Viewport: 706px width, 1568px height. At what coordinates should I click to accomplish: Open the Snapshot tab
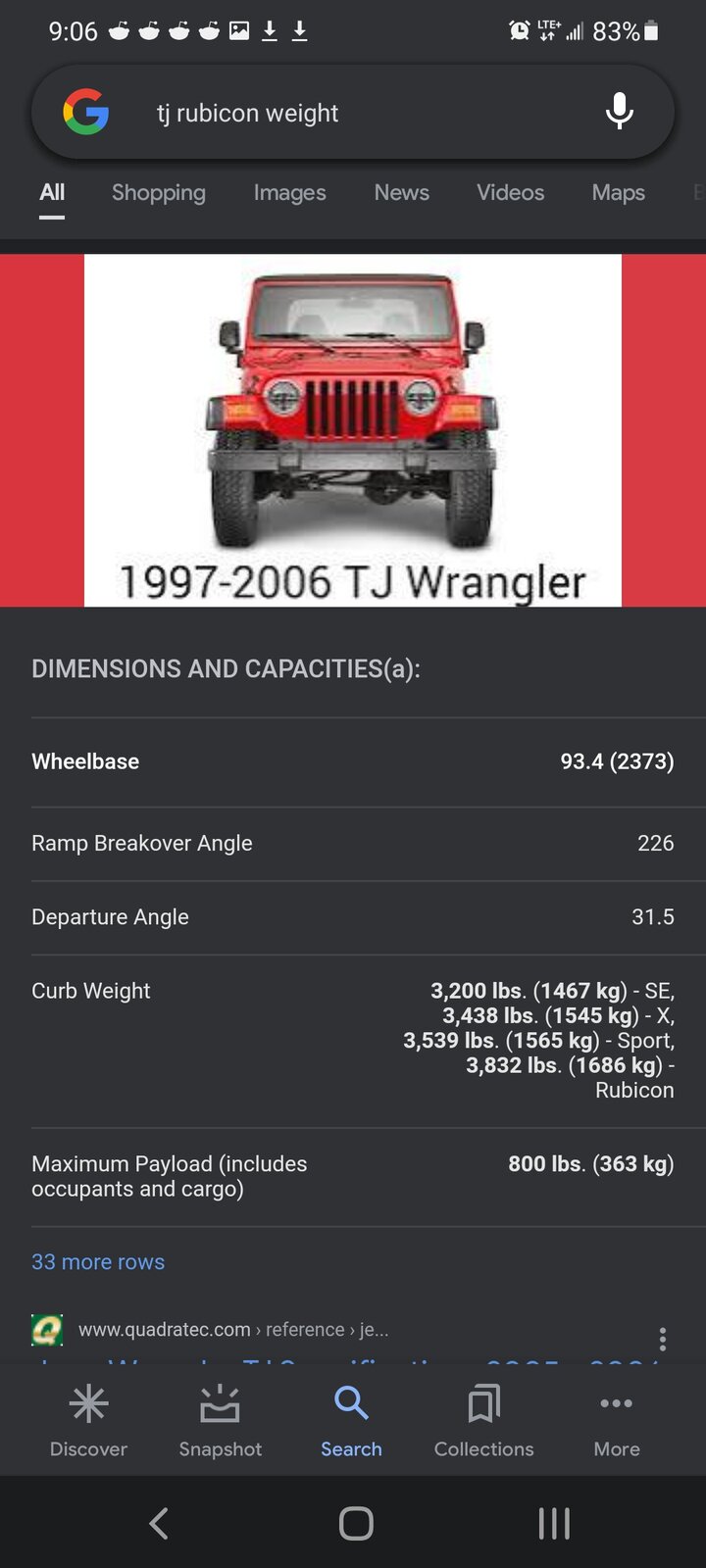(x=220, y=1420)
